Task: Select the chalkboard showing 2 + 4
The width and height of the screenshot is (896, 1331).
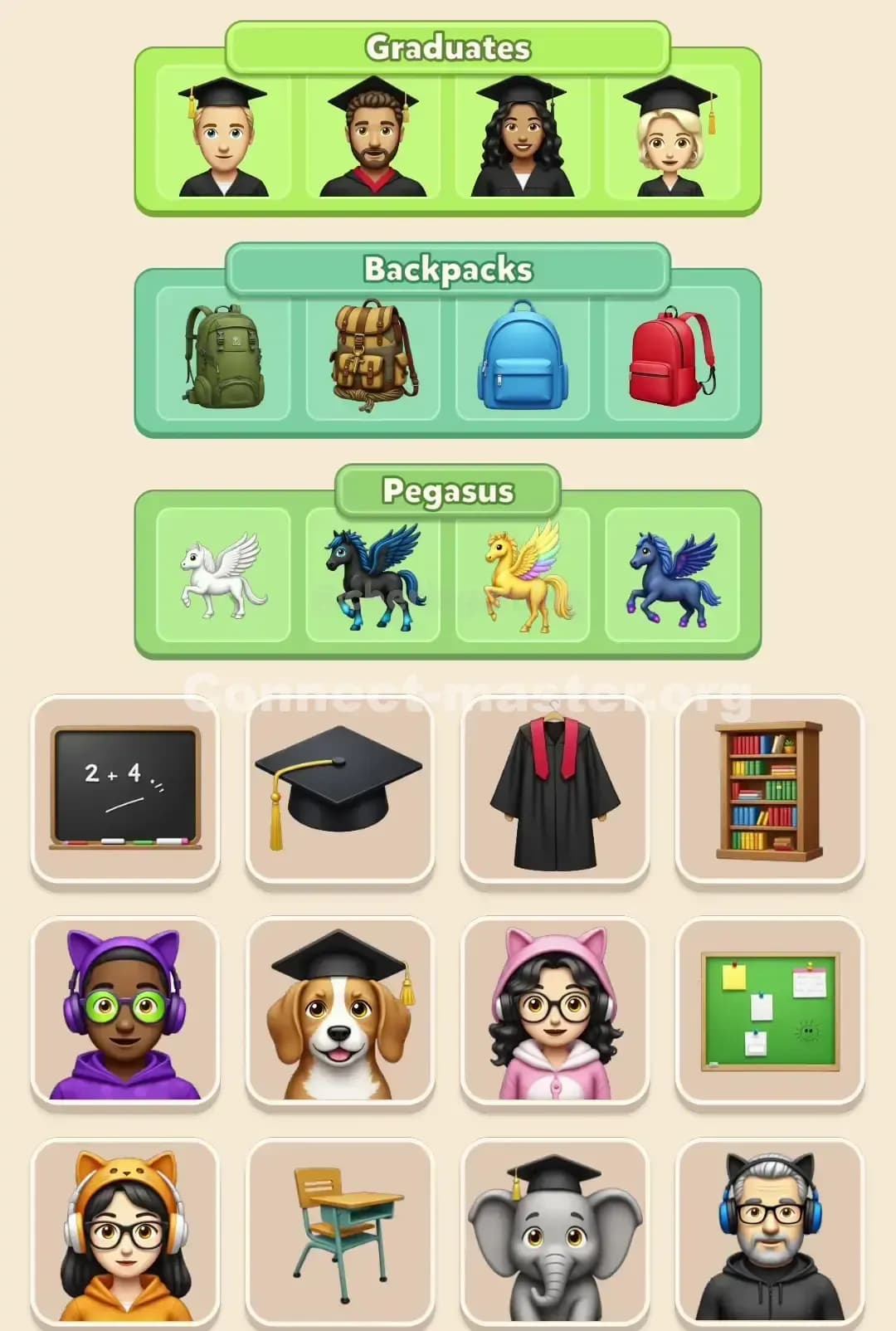Action: pos(124,792)
